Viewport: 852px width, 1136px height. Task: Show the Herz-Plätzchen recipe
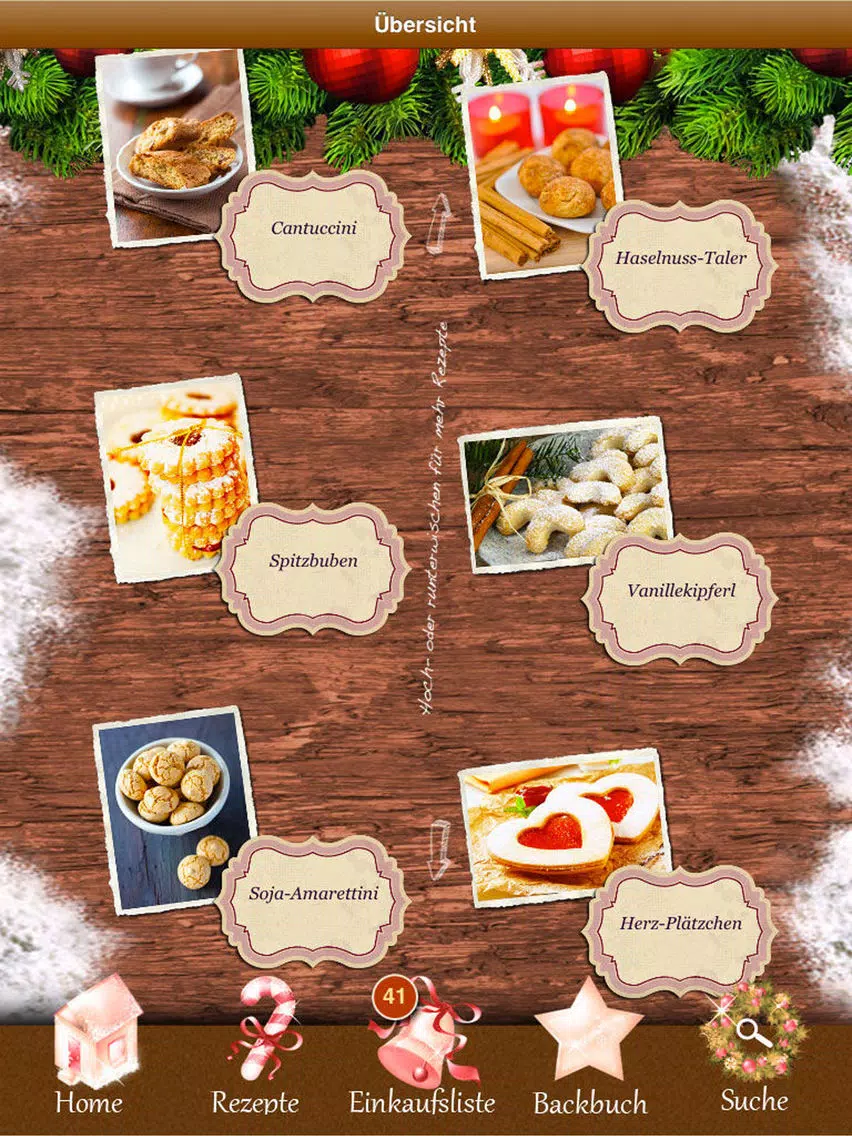(680, 923)
